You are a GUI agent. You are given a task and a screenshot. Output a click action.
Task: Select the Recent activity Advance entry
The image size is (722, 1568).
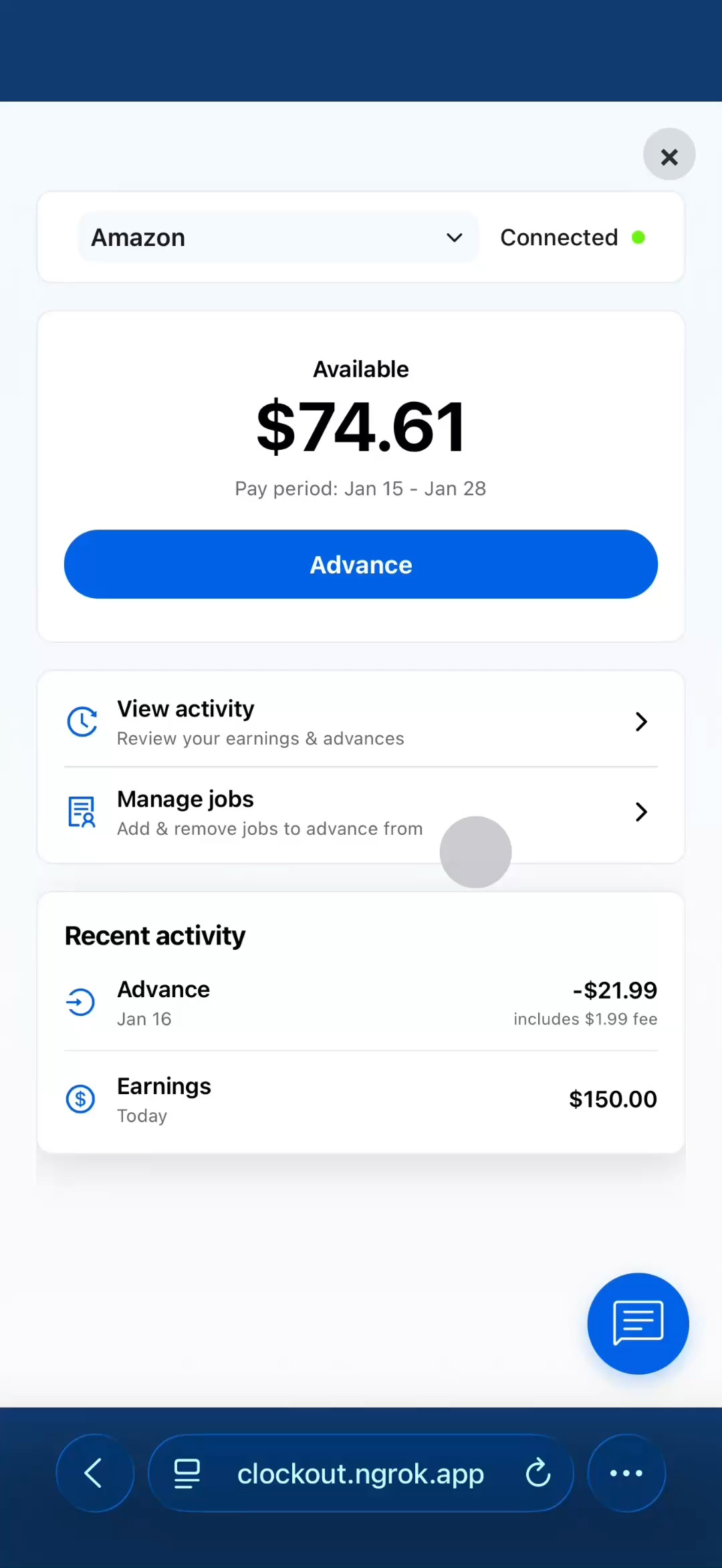tap(361, 1001)
